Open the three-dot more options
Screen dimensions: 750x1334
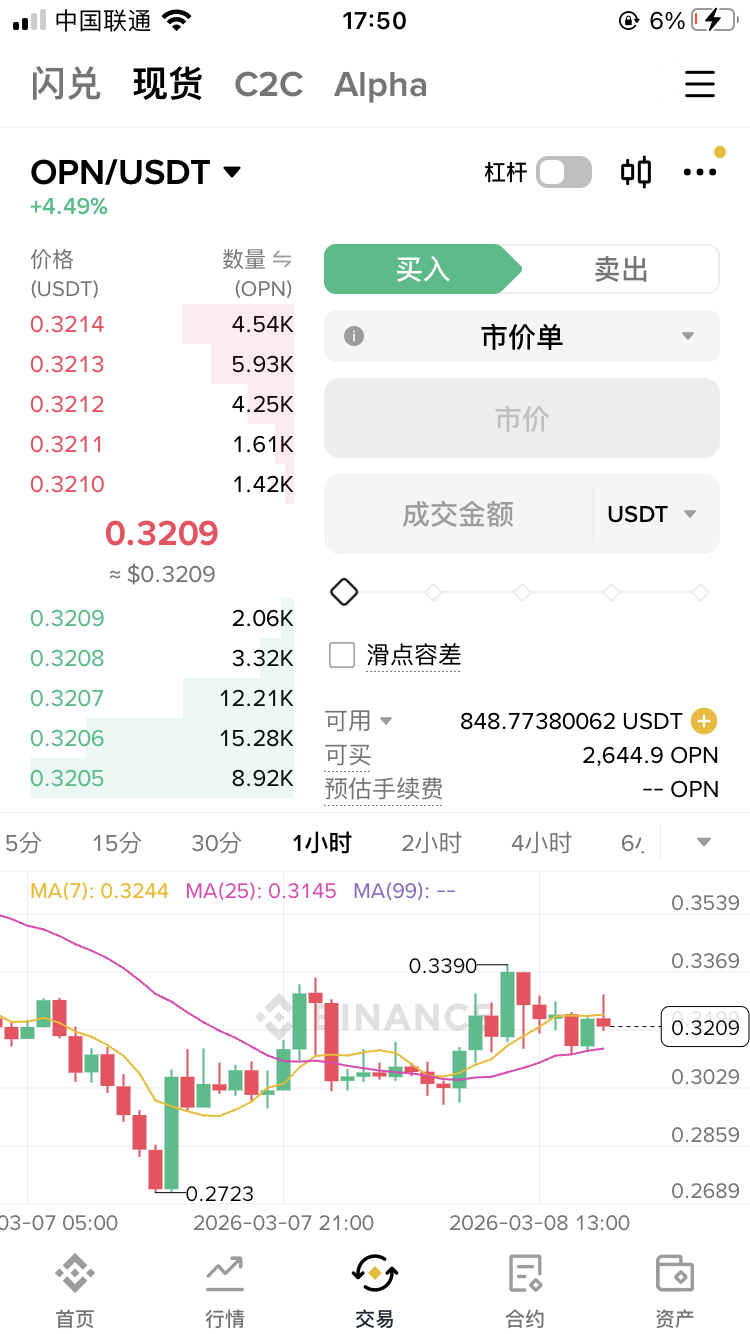(x=700, y=172)
